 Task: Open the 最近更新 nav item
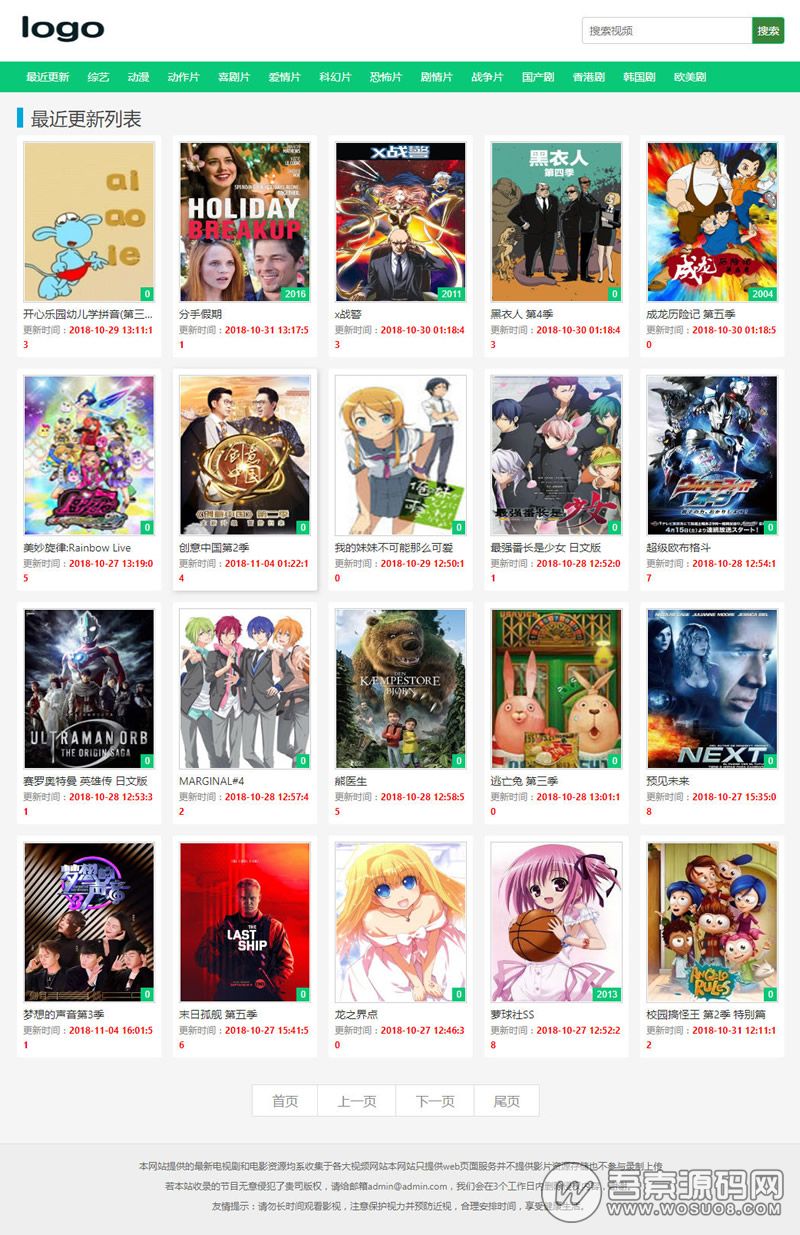[x=48, y=77]
